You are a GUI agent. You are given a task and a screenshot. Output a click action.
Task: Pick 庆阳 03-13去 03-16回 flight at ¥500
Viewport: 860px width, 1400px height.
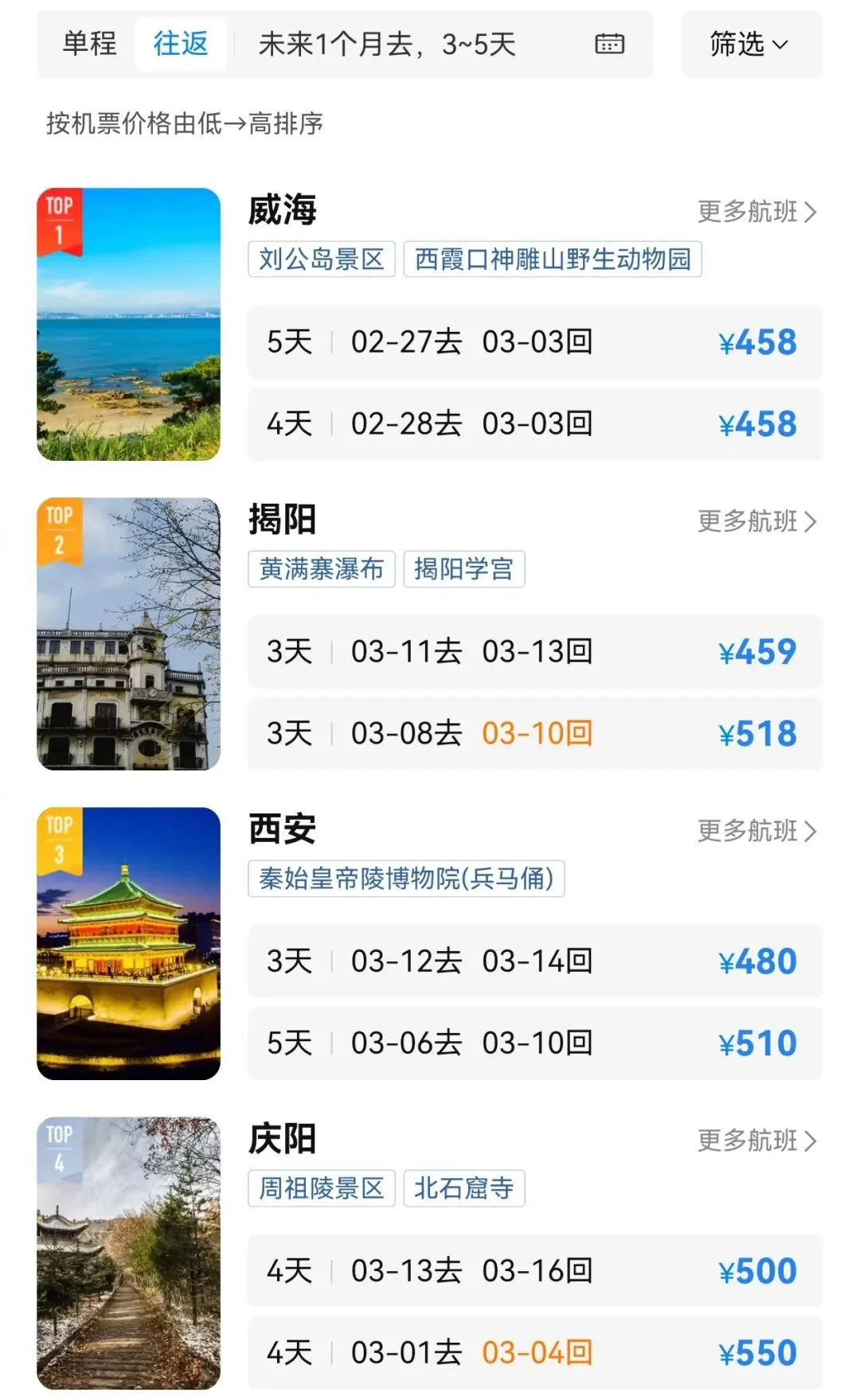pyautogui.click(x=534, y=1271)
